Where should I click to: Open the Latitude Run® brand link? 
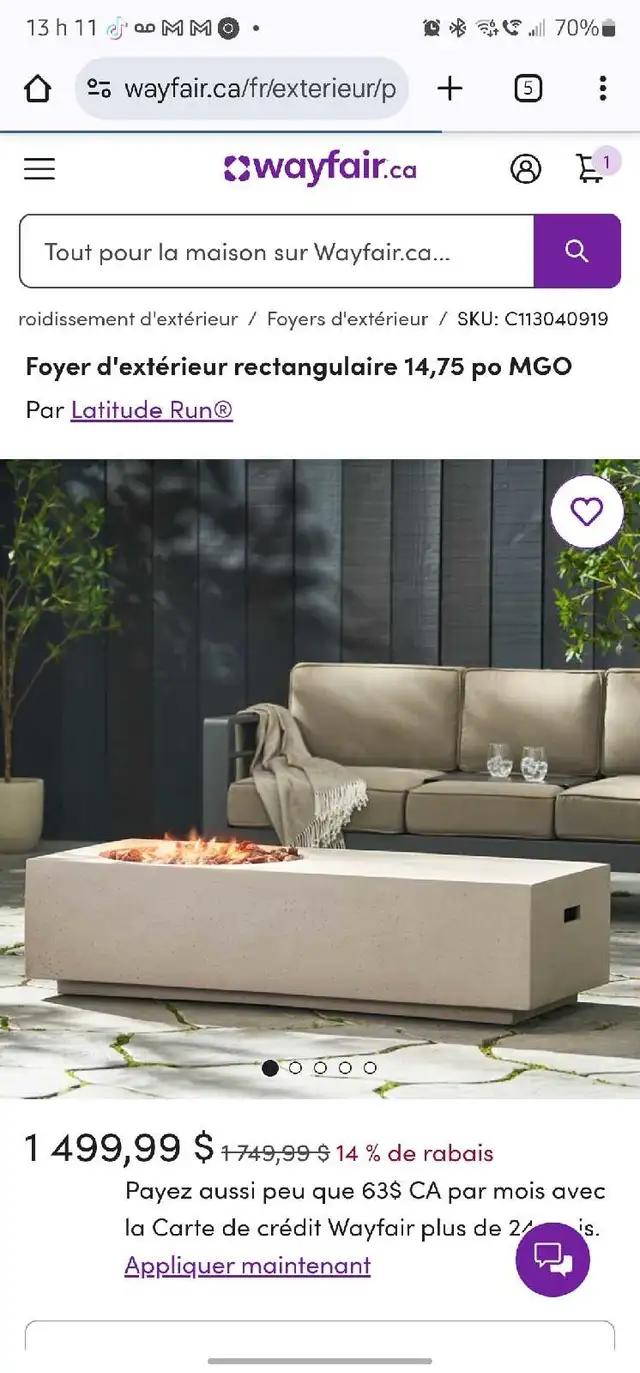152,410
